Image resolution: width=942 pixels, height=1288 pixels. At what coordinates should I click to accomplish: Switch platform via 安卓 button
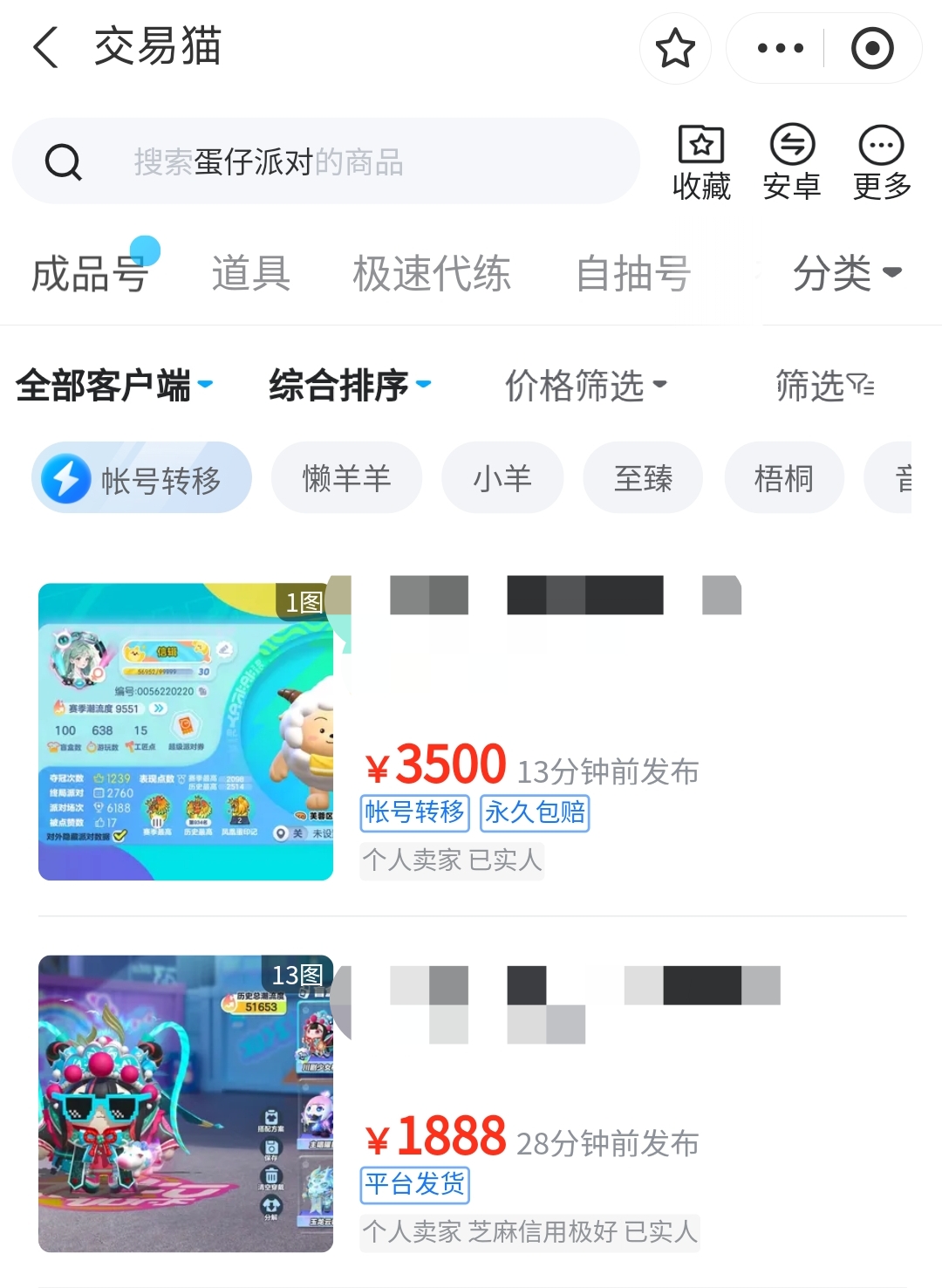pos(792,163)
